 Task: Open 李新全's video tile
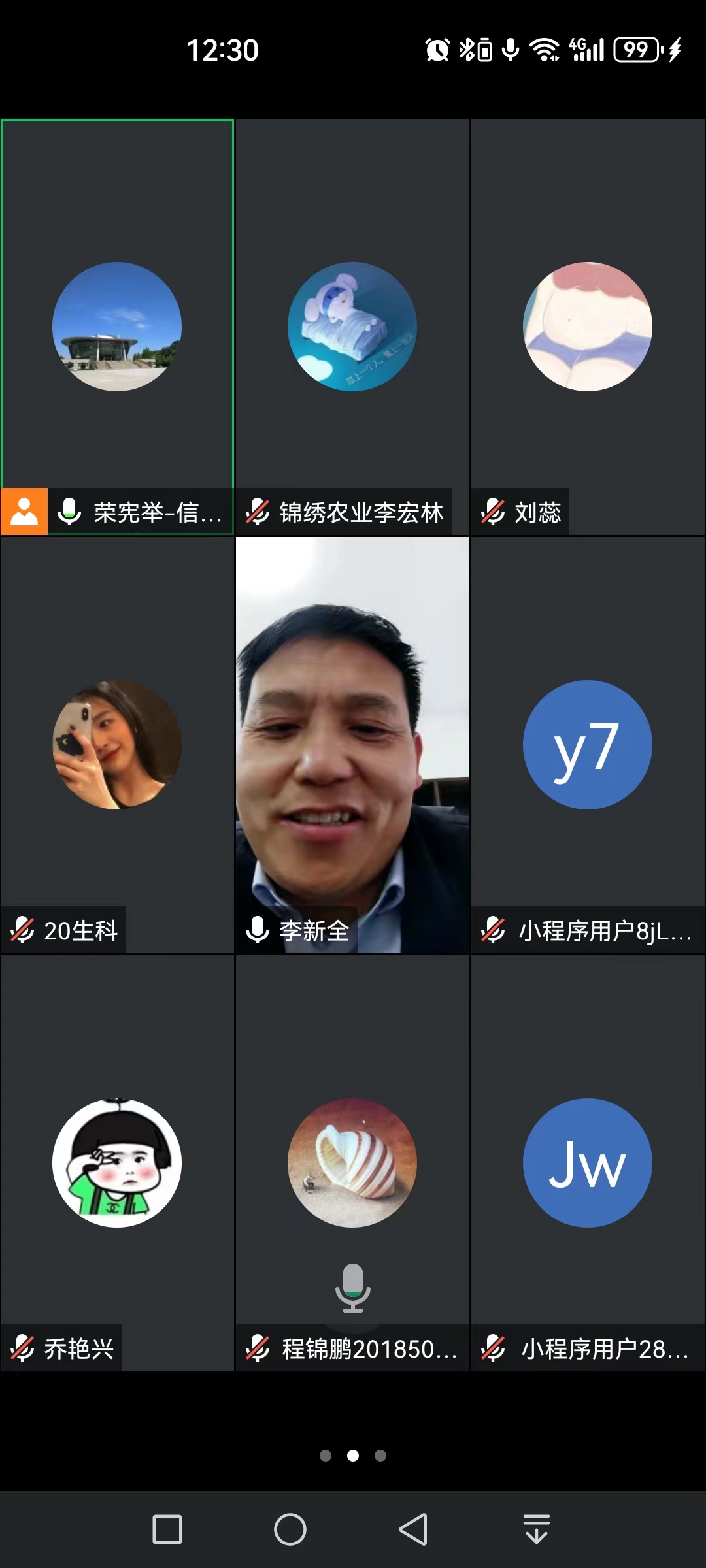352,745
